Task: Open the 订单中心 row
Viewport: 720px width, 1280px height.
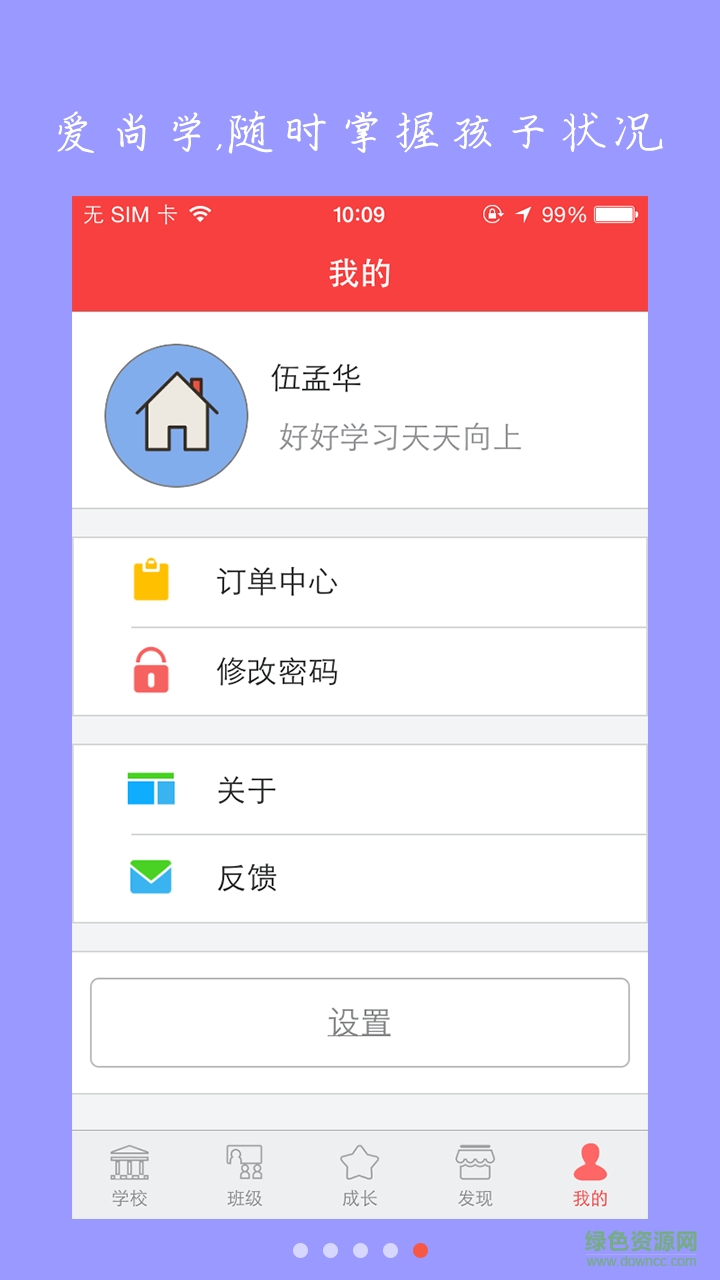Action: [360, 582]
